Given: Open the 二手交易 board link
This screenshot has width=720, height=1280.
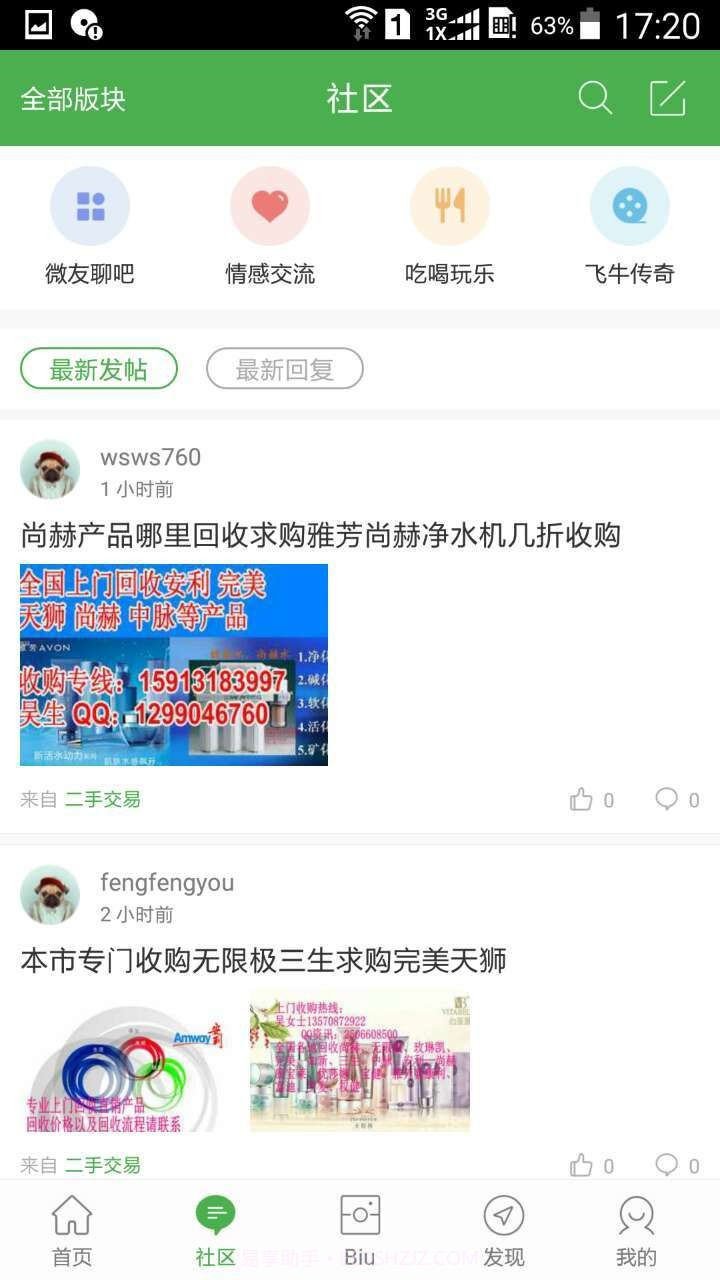Looking at the screenshot, I should coord(105,800).
